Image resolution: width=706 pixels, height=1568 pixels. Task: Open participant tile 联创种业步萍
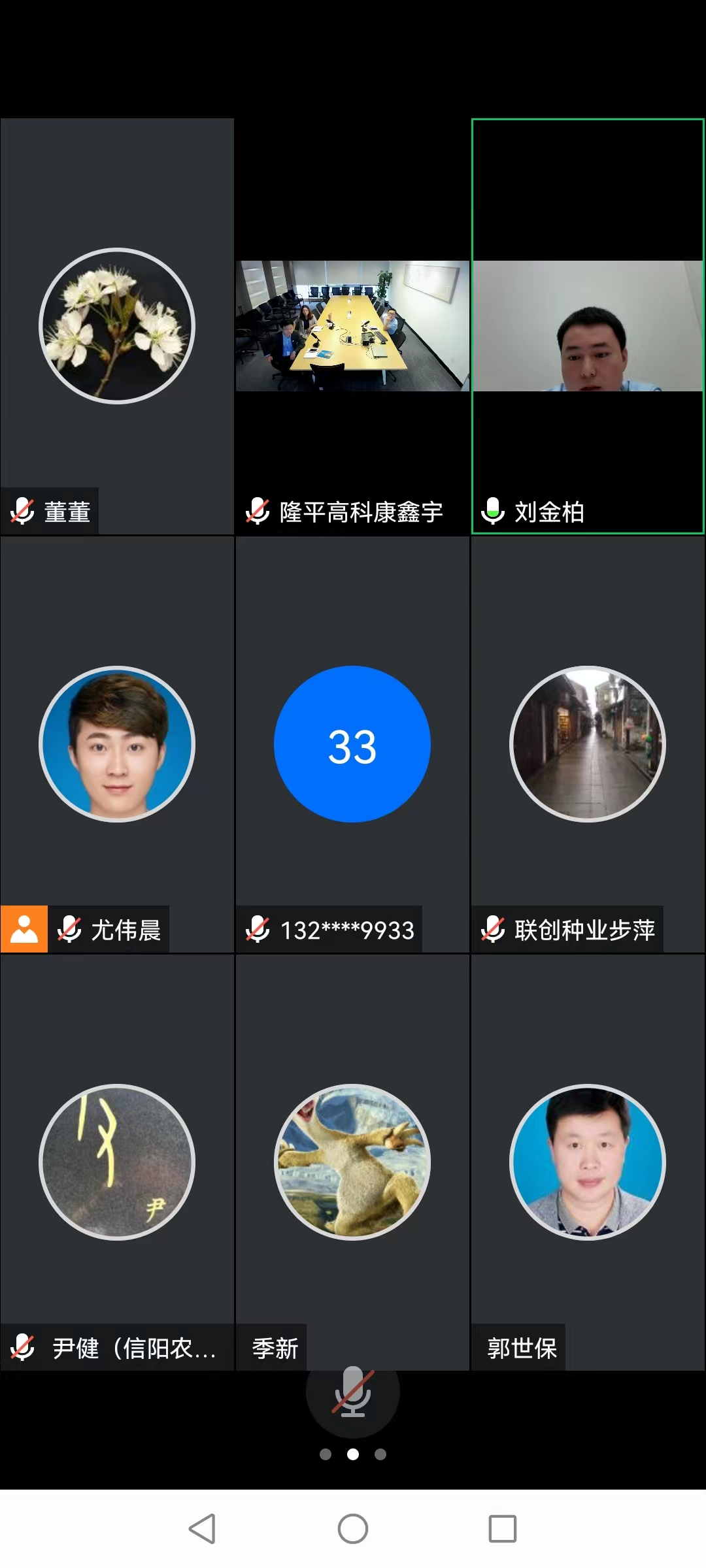[588, 744]
